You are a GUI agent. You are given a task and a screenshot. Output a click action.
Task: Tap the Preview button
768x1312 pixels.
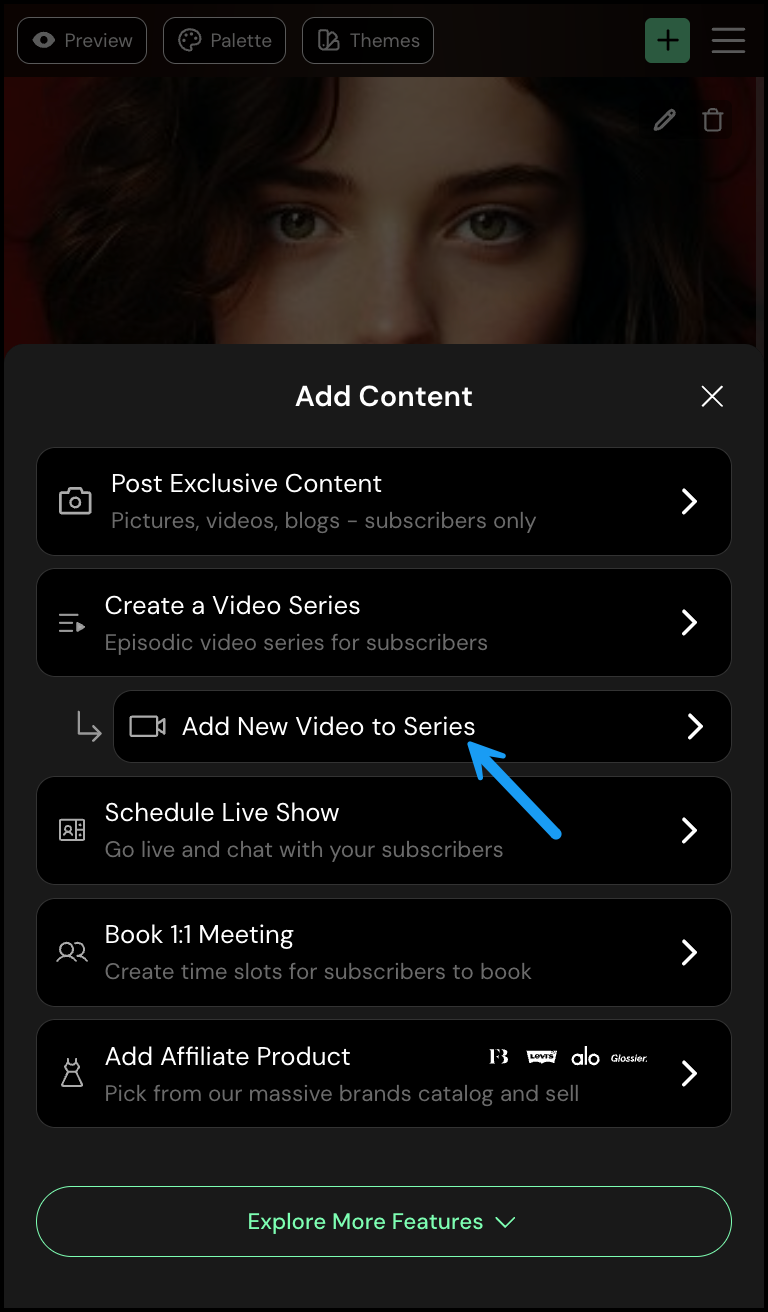(x=82, y=41)
